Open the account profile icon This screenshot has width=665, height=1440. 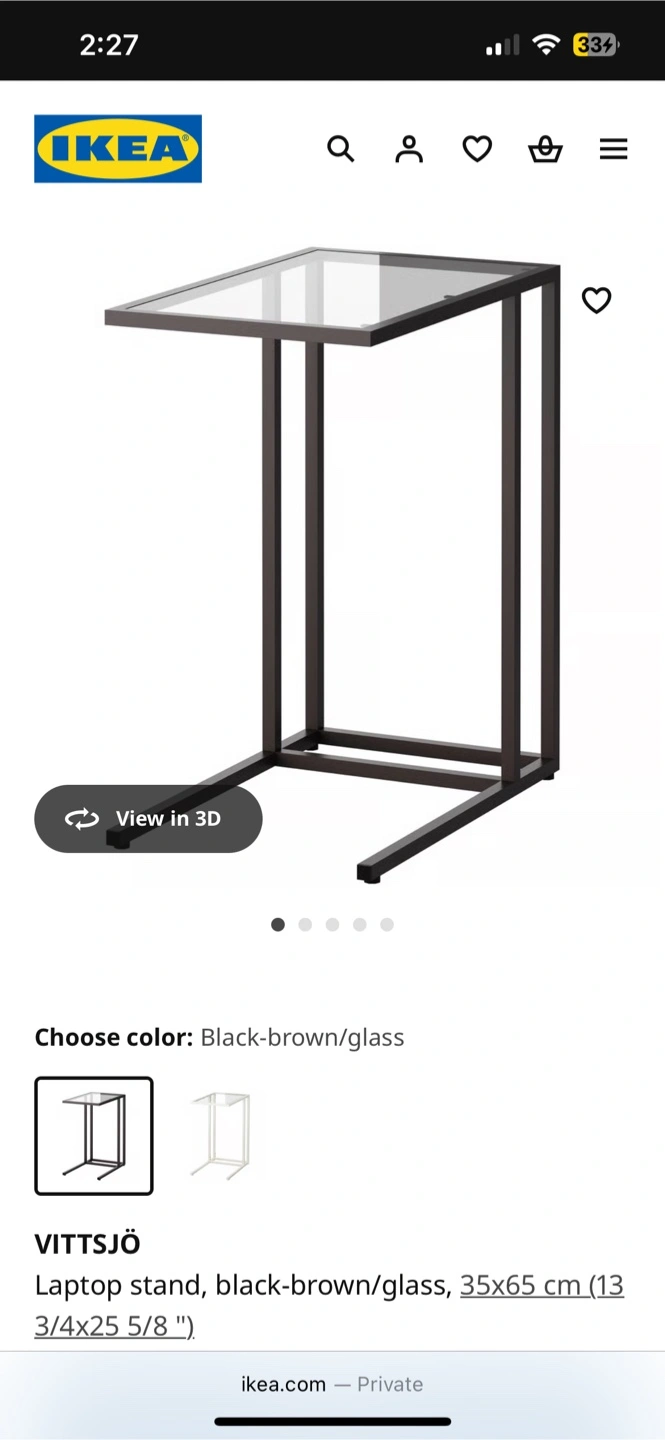tap(409, 149)
